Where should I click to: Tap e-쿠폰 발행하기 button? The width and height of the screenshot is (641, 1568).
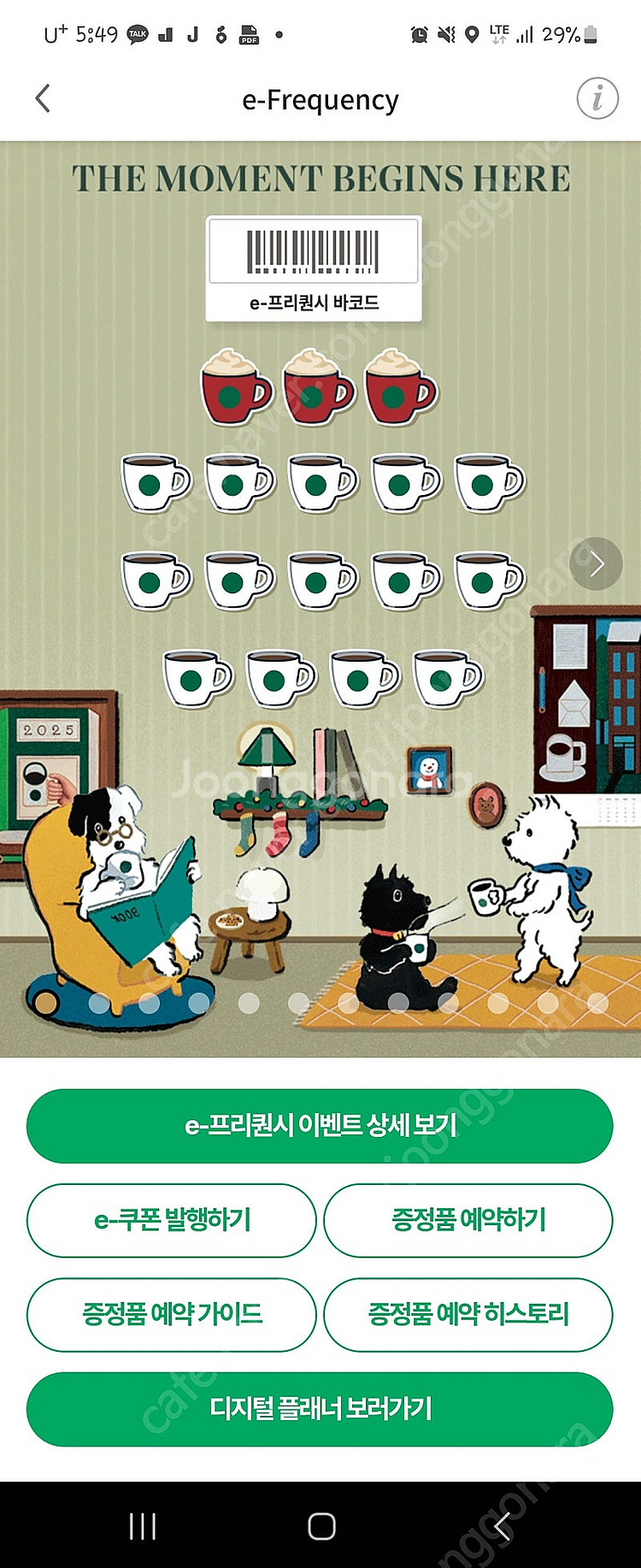tap(172, 1220)
